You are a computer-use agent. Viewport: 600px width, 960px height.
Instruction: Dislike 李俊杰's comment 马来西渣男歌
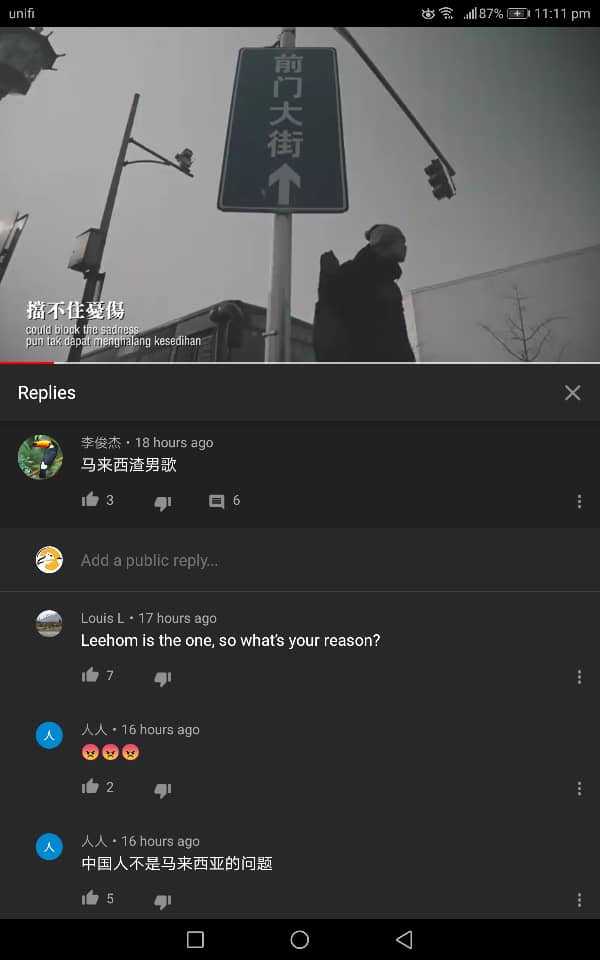pyautogui.click(x=163, y=502)
